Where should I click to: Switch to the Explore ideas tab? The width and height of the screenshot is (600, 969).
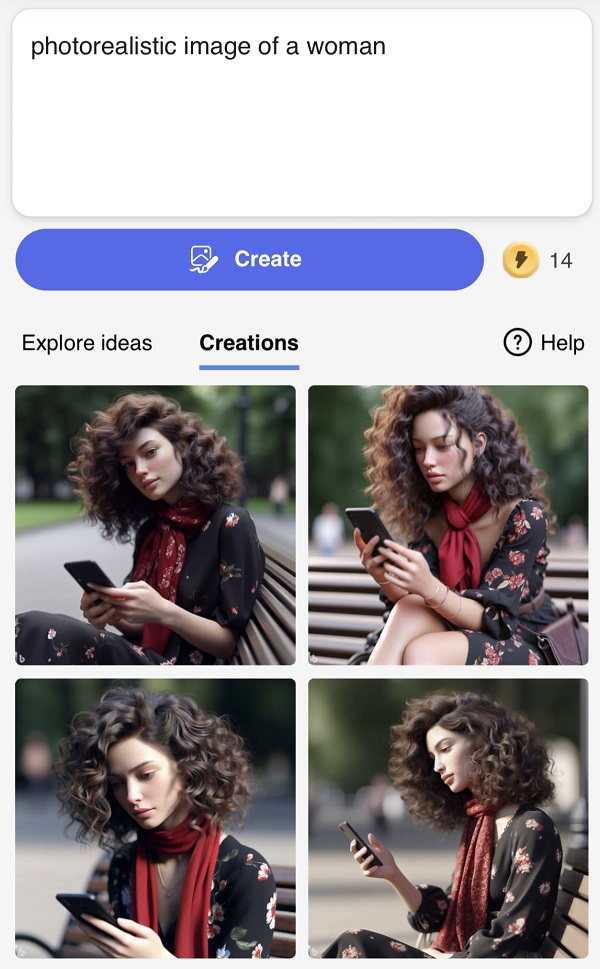(87, 343)
